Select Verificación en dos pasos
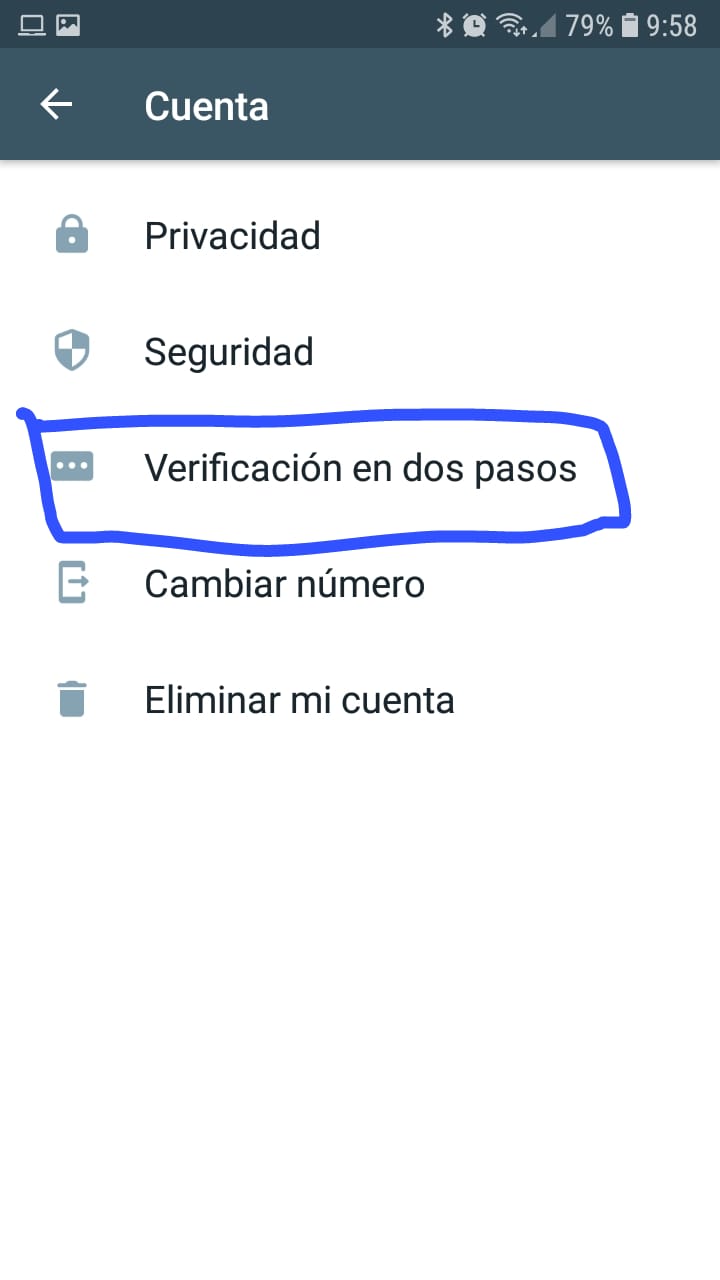 click(x=360, y=468)
